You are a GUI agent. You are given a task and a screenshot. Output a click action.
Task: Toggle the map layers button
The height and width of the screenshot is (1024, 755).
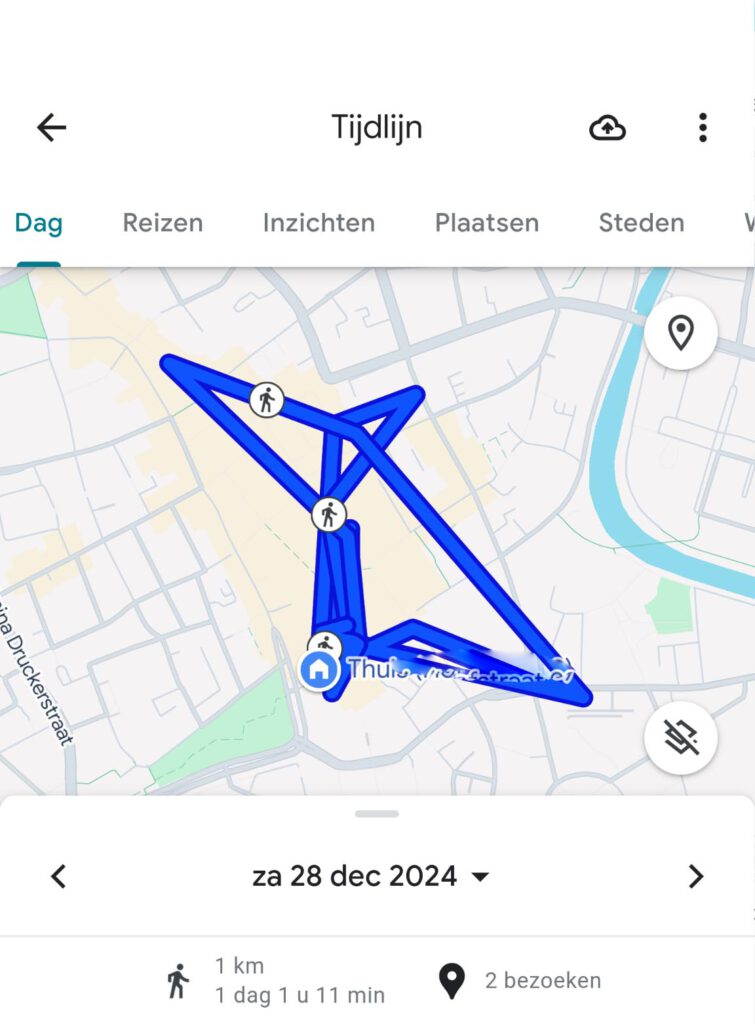tap(681, 738)
